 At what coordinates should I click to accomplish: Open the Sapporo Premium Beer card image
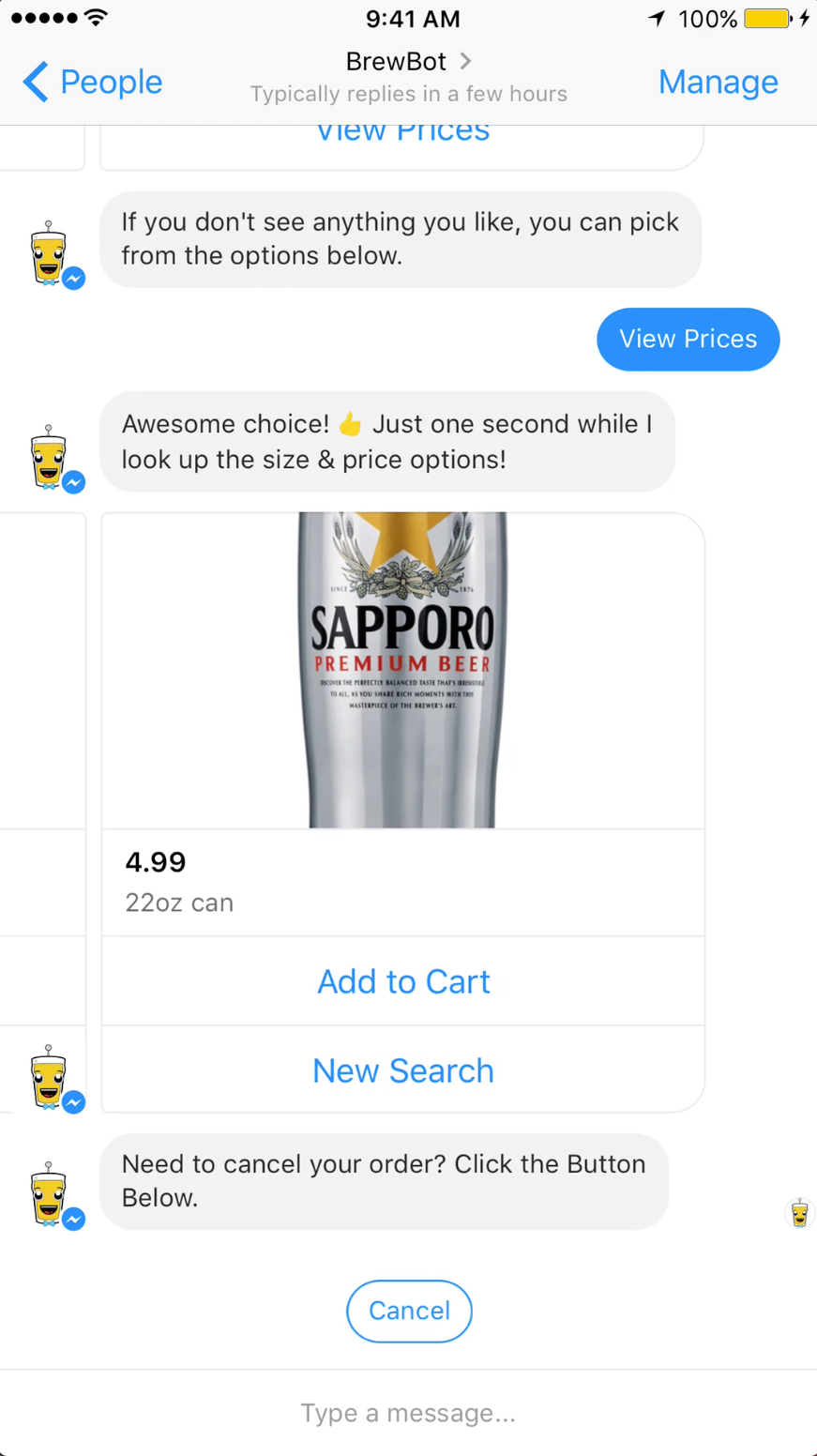coord(403,670)
